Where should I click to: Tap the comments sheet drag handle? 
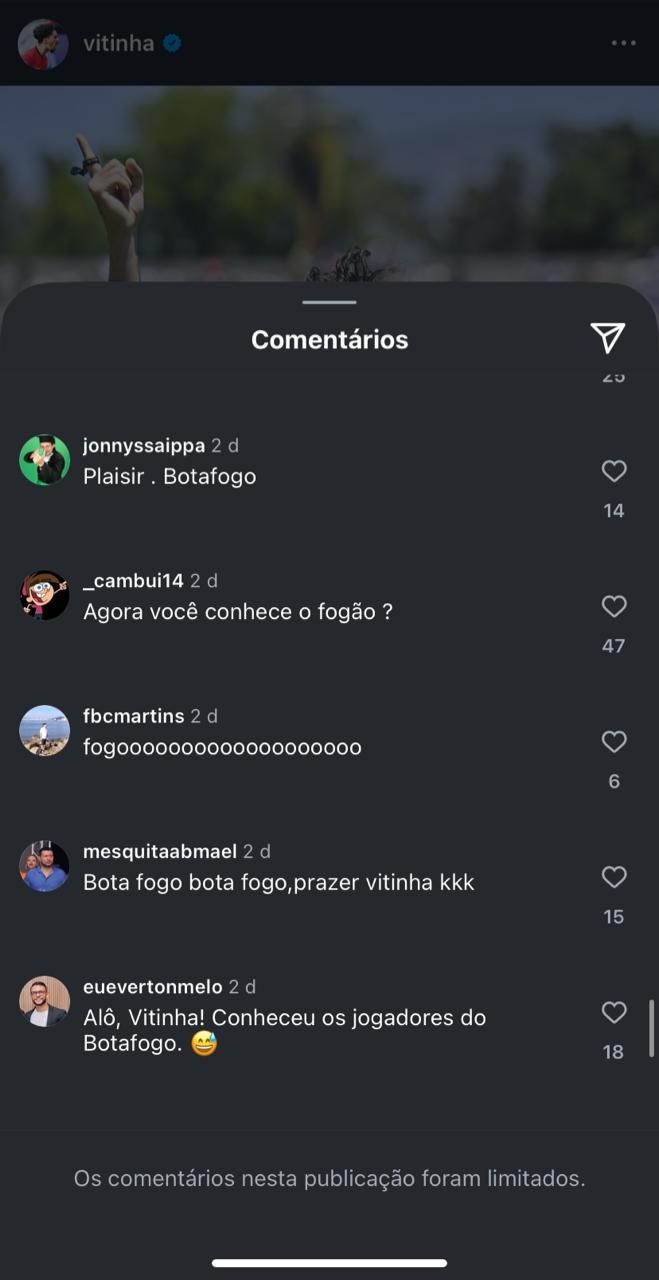(x=329, y=301)
